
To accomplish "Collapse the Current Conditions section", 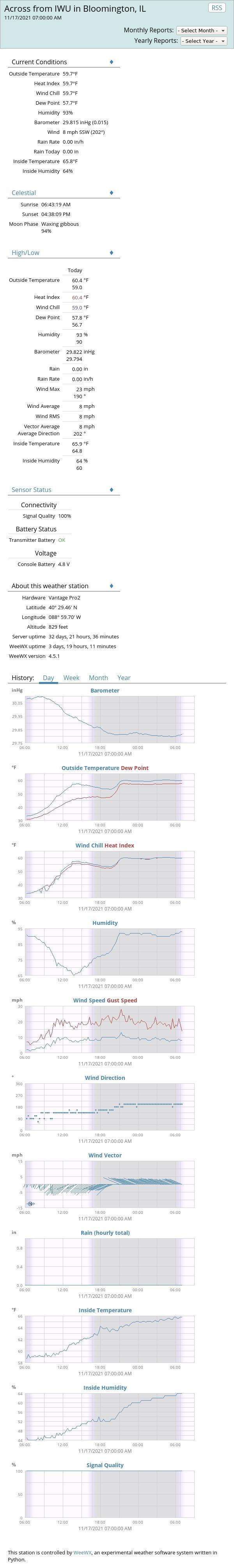I will point(111,62).
